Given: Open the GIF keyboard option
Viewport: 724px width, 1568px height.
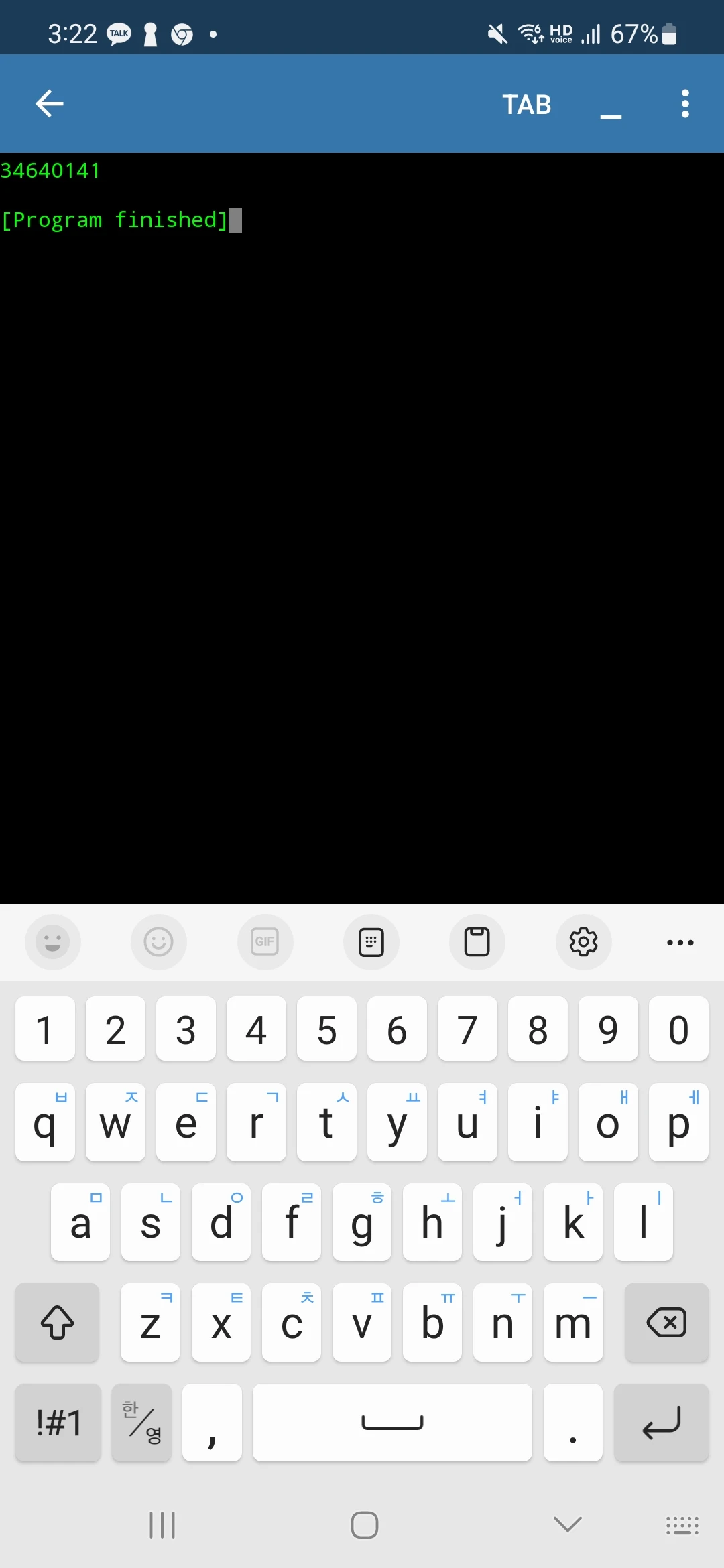Looking at the screenshot, I should click(265, 942).
